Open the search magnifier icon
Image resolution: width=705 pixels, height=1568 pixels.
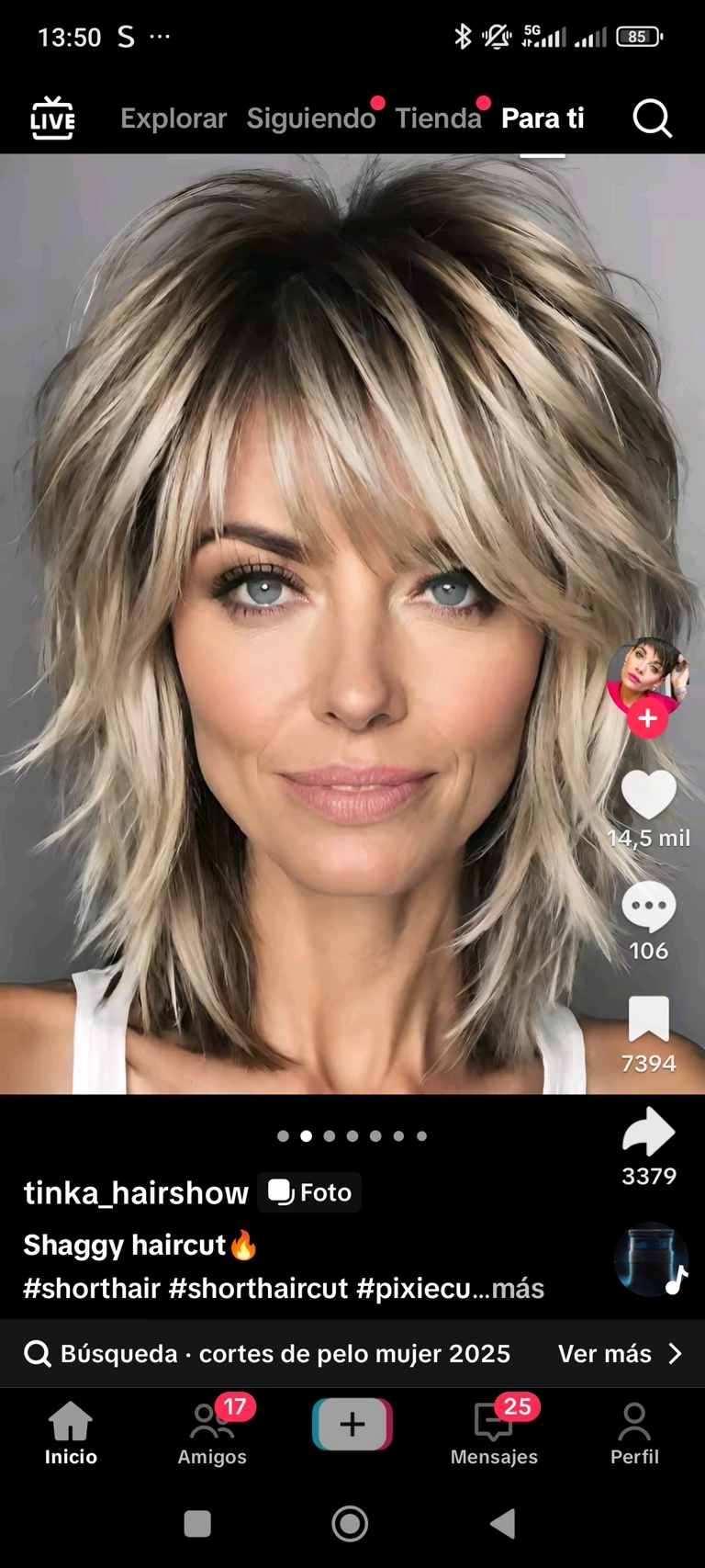[652, 118]
